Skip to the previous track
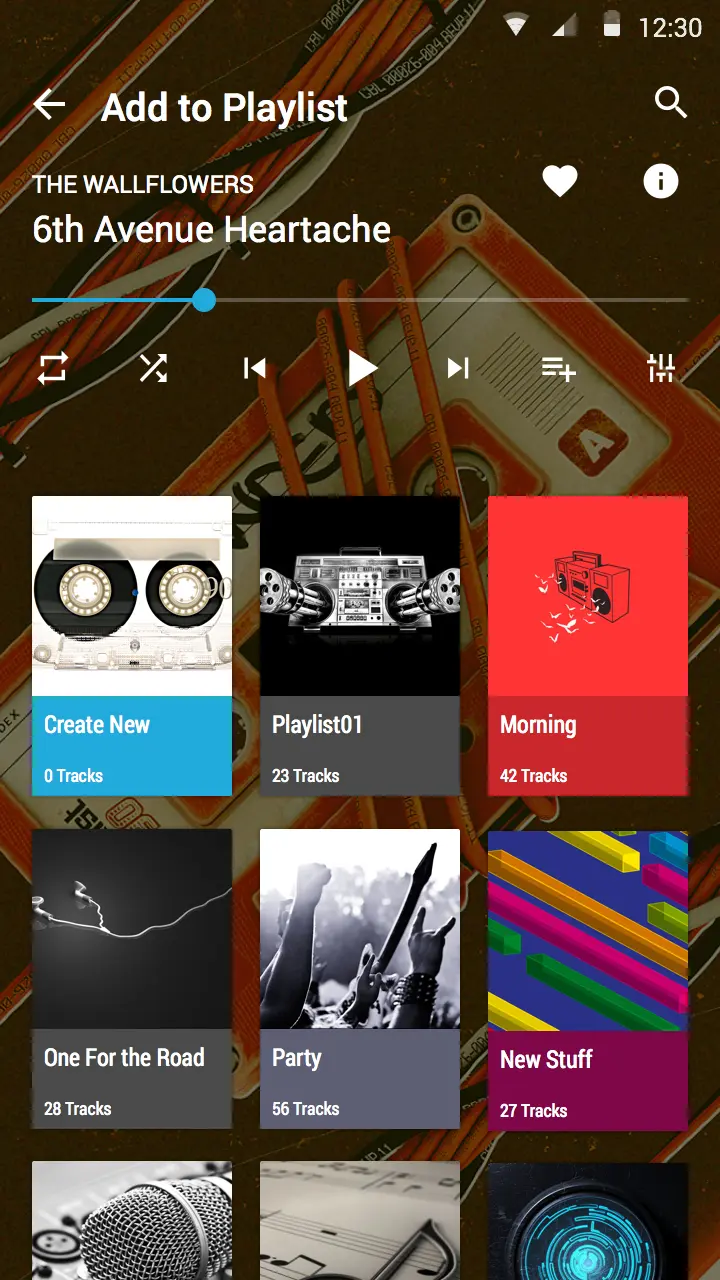Viewport: 720px width, 1280px height. pos(255,369)
